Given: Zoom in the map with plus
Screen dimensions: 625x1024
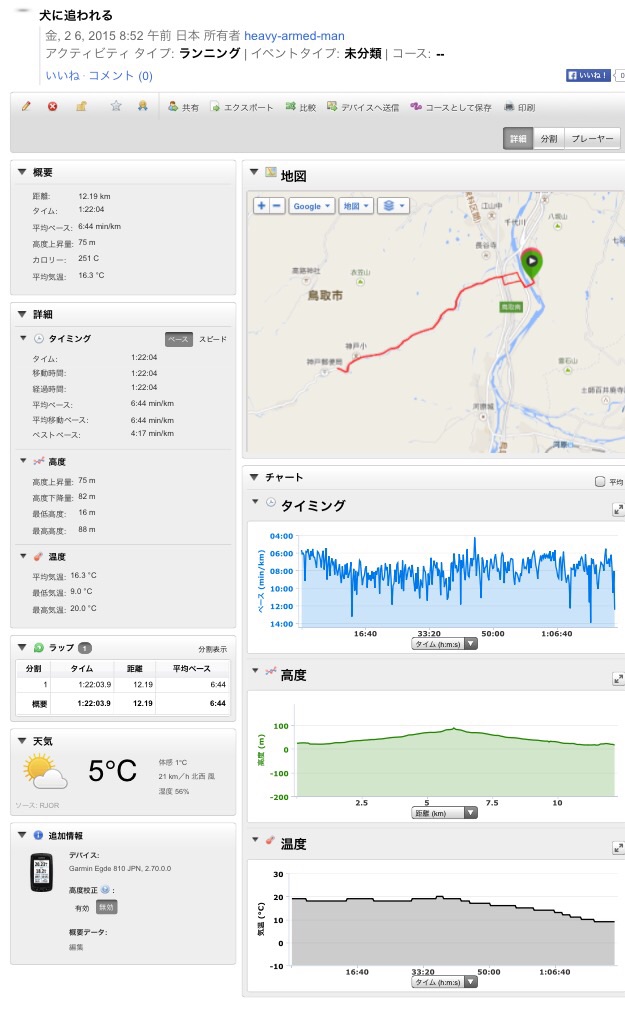Looking at the screenshot, I should click(x=262, y=205).
